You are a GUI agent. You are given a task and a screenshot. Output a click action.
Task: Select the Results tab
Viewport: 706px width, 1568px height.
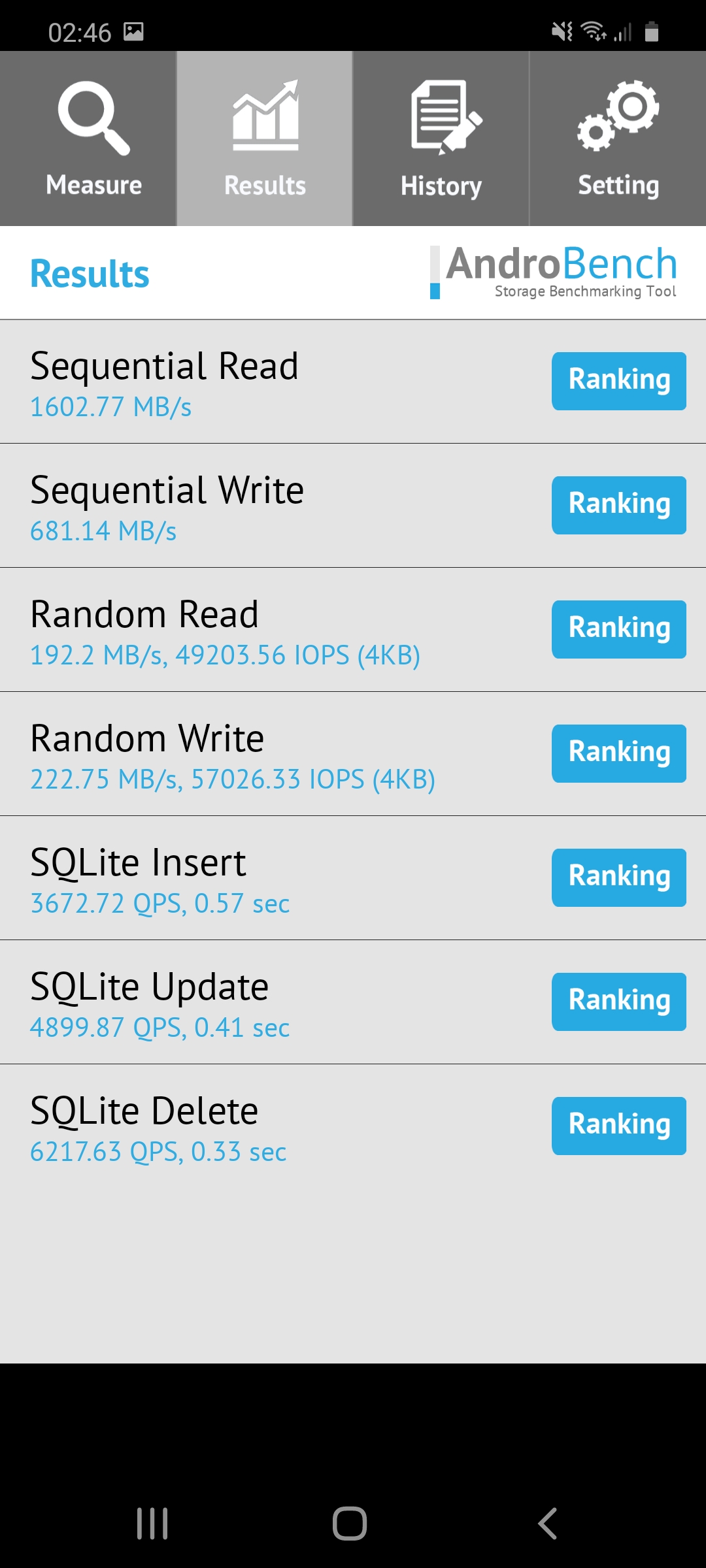265,139
